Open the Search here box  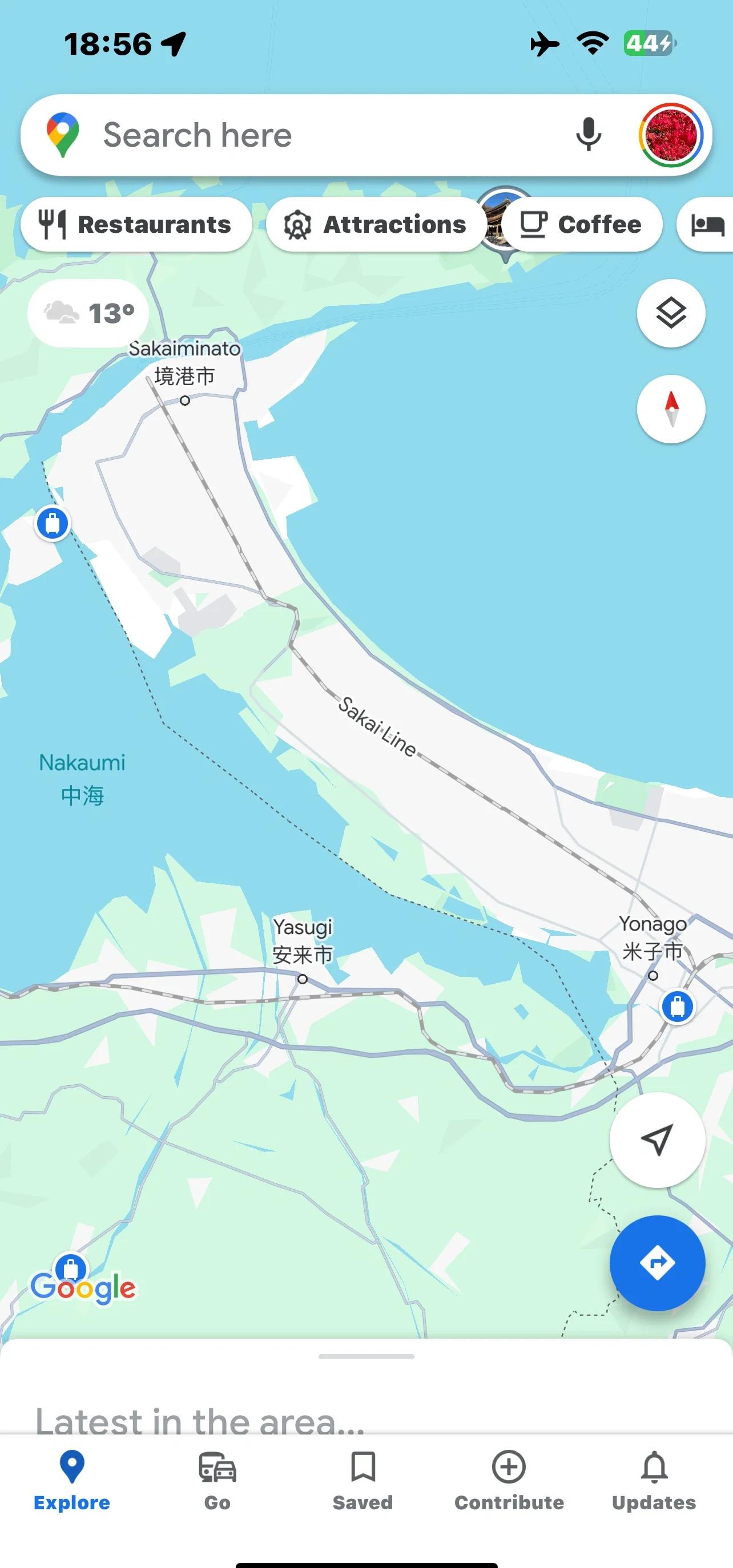[304, 135]
